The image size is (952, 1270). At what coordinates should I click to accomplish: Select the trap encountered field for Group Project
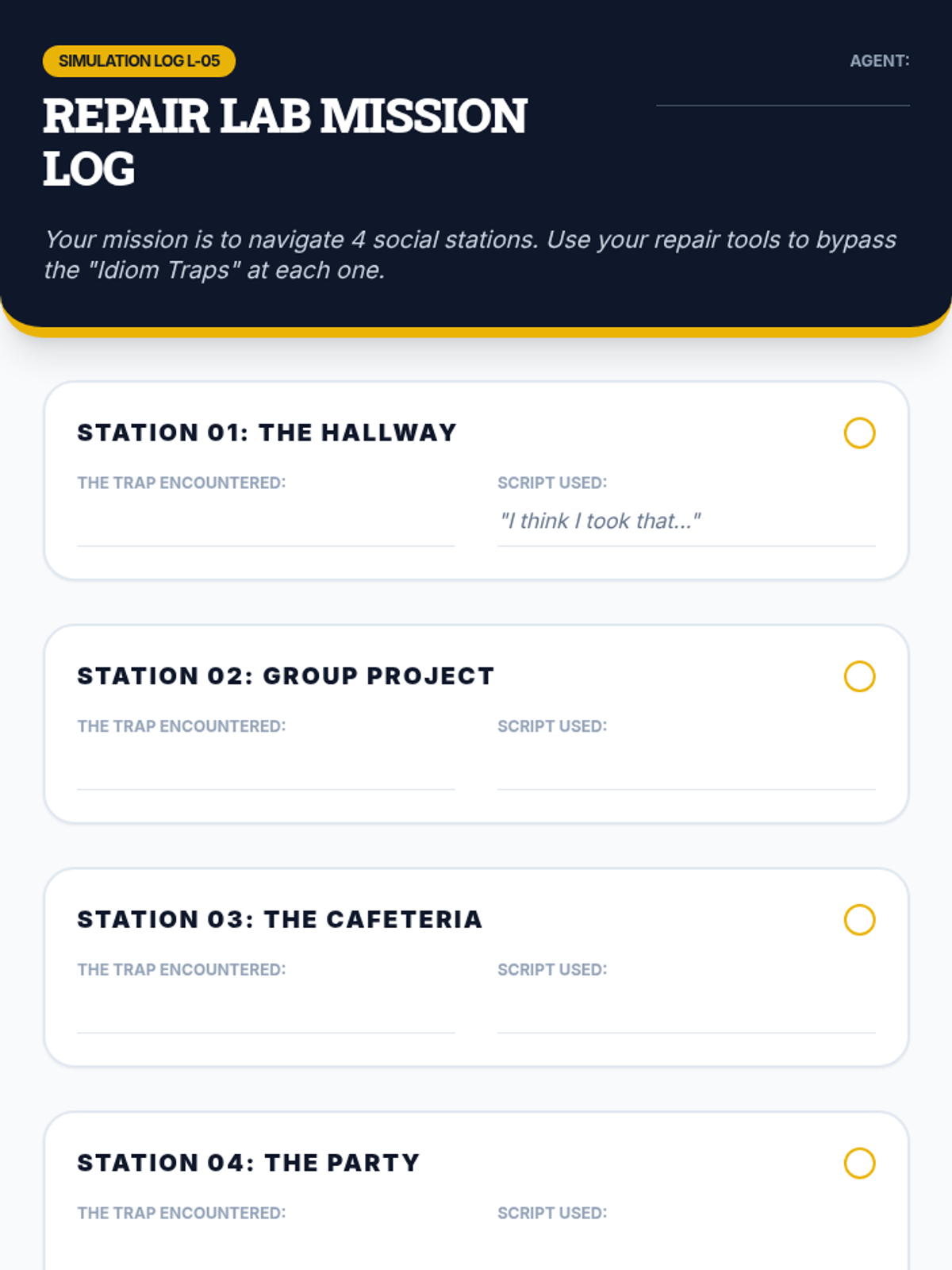tap(266, 765)
